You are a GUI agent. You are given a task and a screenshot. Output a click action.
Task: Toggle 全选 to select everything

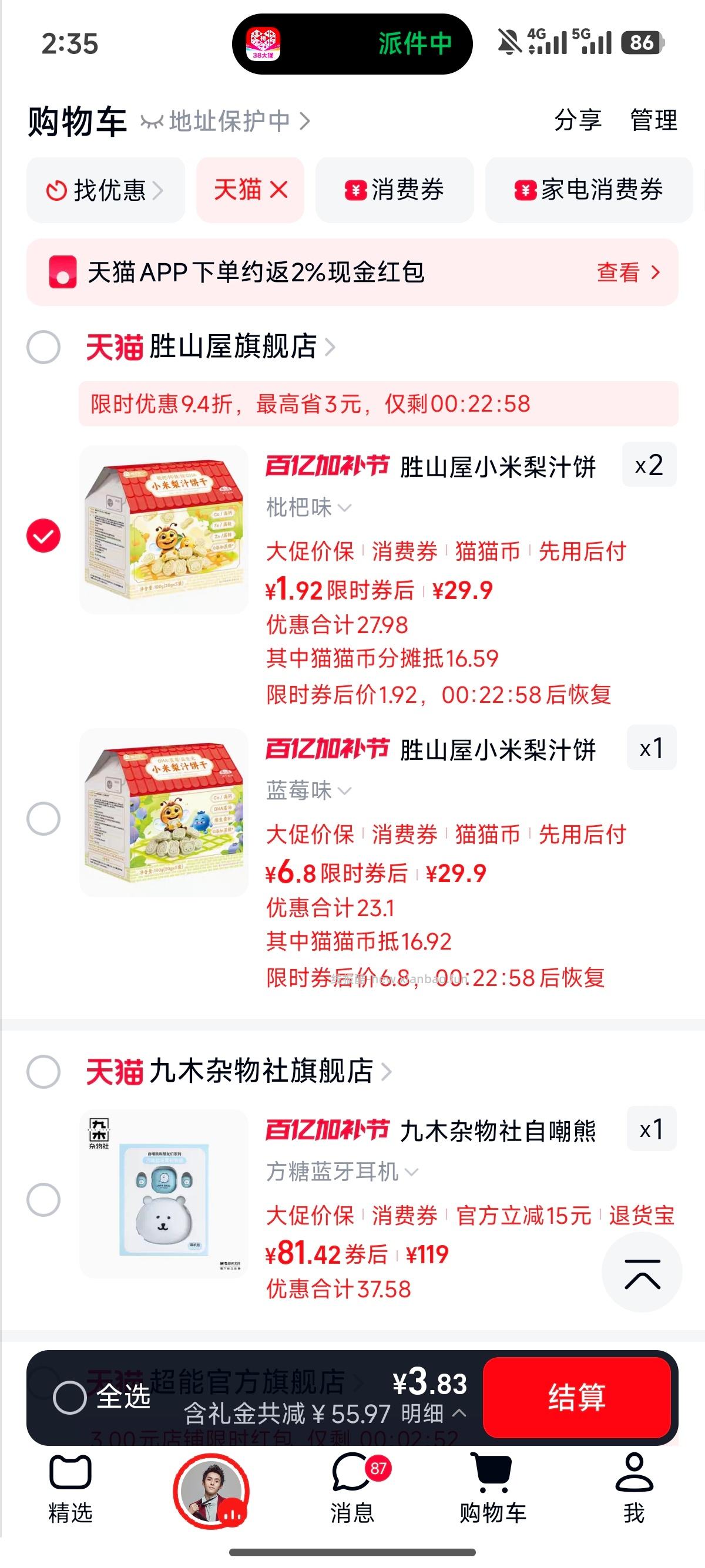pyautogui.click(x=70, y=1397)
